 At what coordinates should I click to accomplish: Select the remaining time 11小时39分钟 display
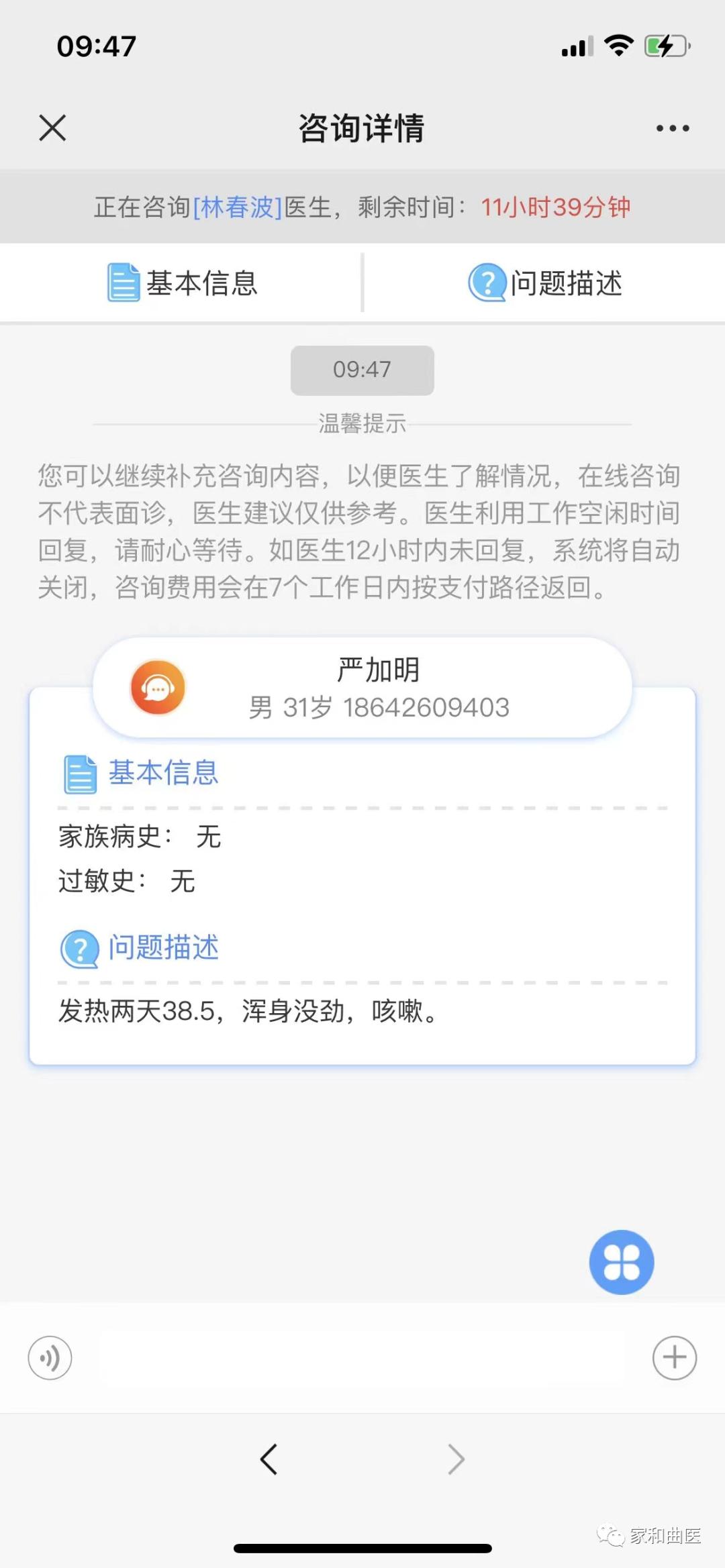click(x=556, y=207)
